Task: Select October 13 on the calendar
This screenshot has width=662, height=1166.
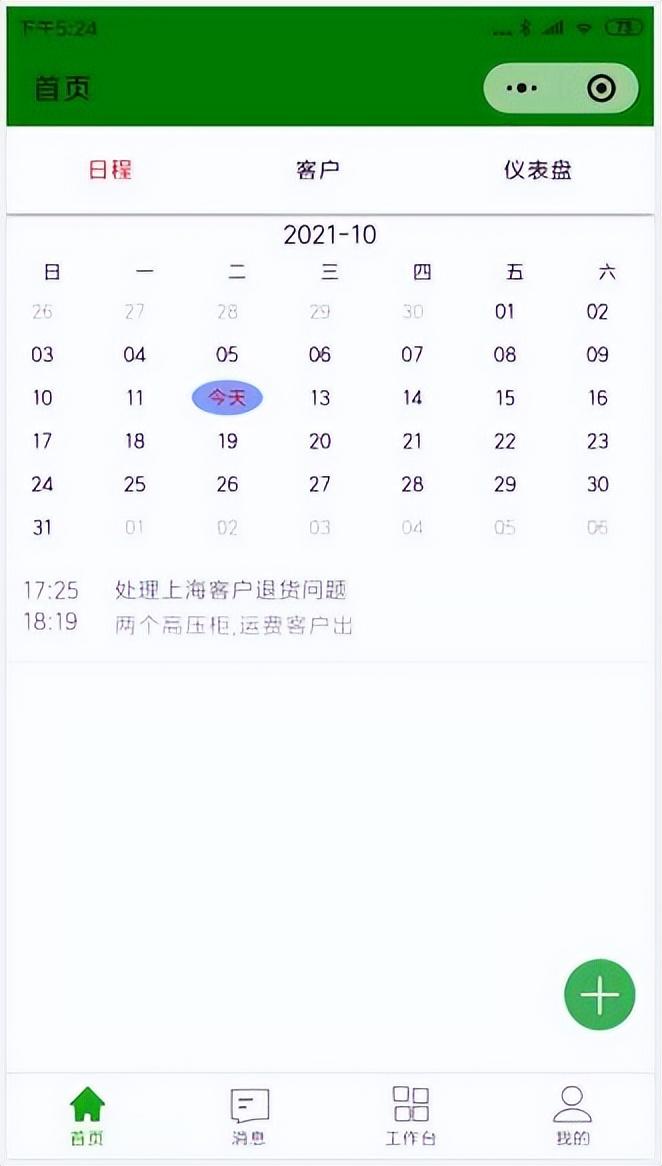Action: [x=320, y=398]
